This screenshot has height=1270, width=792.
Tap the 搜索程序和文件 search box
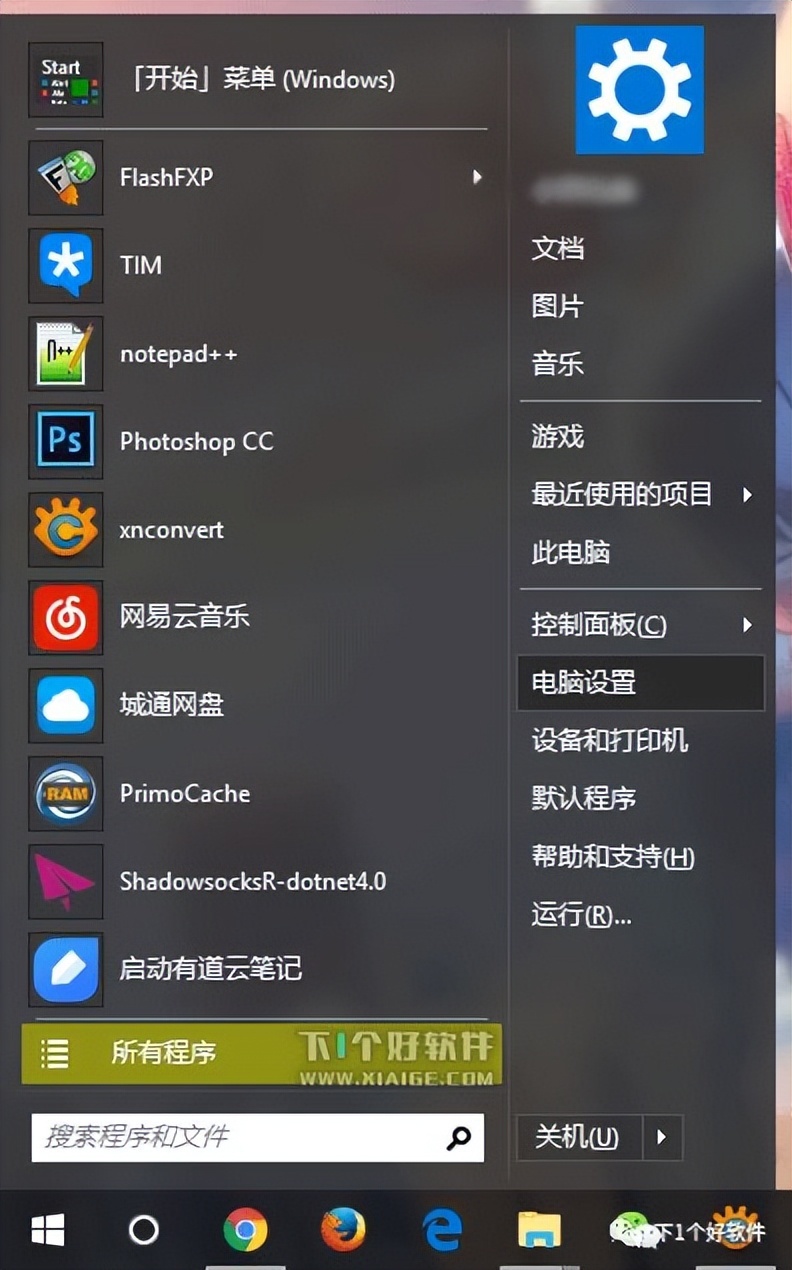click(240, 1137)
